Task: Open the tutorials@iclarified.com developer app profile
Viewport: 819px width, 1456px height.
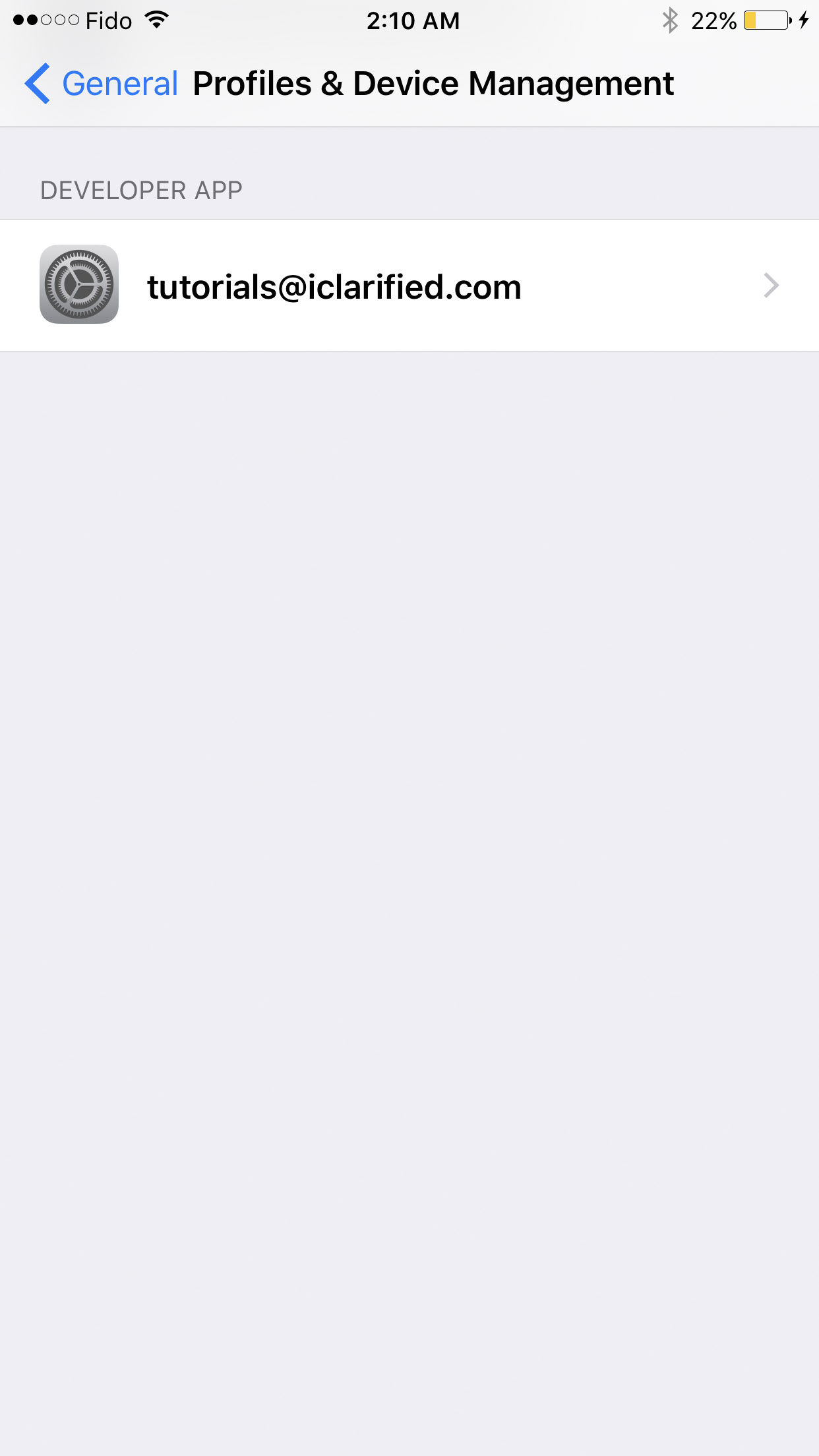Action: (x=409, y=286)
